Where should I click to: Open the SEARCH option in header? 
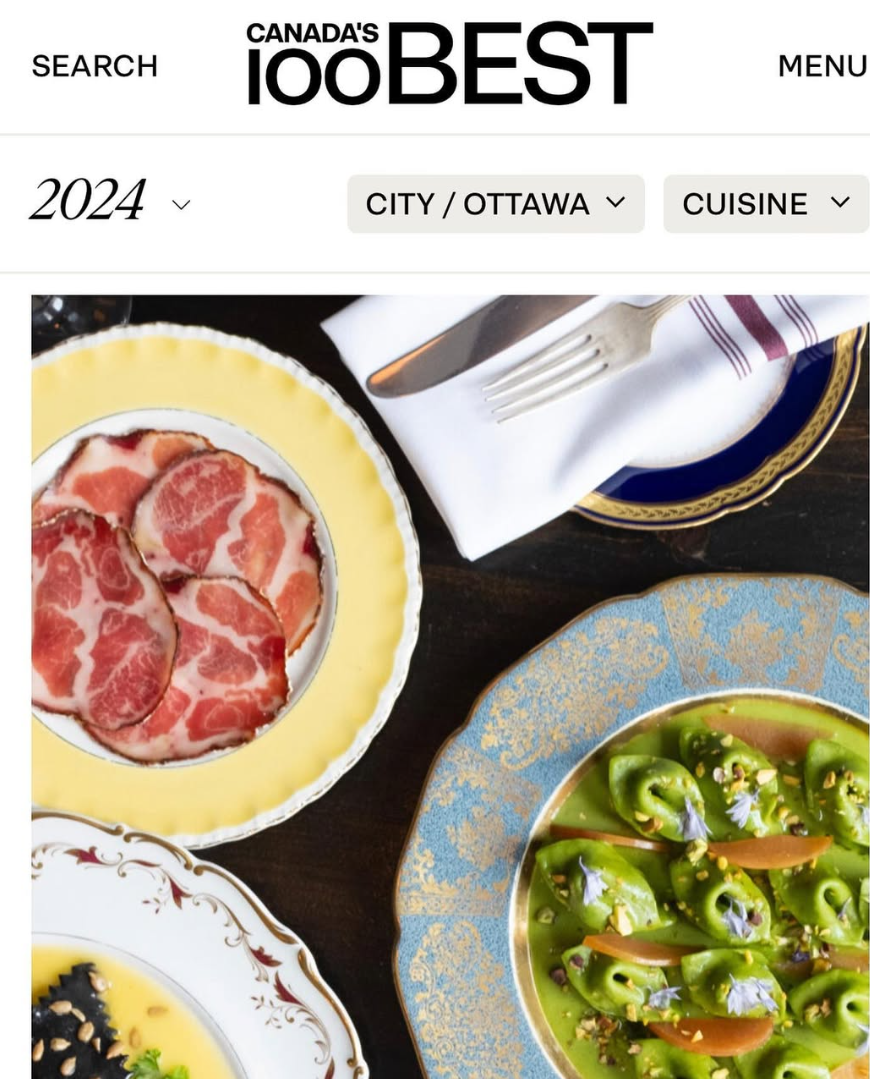click(x=95, y=66)
